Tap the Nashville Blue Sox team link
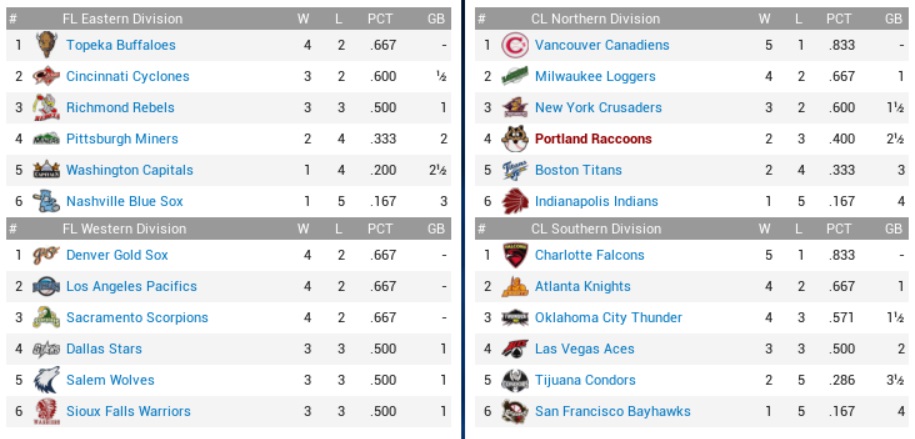The height and width of the screenshot is (439, 915). 124,201
